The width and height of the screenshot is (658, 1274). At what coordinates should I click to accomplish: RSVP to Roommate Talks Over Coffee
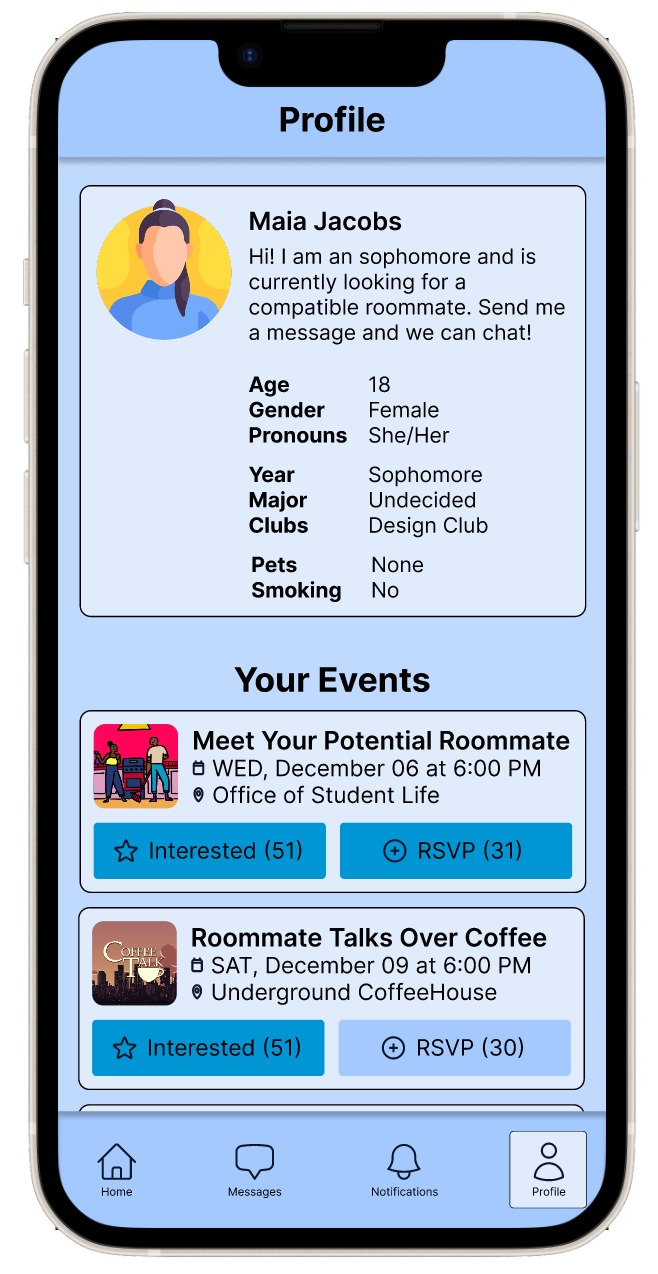click(x=455, y=1048)
